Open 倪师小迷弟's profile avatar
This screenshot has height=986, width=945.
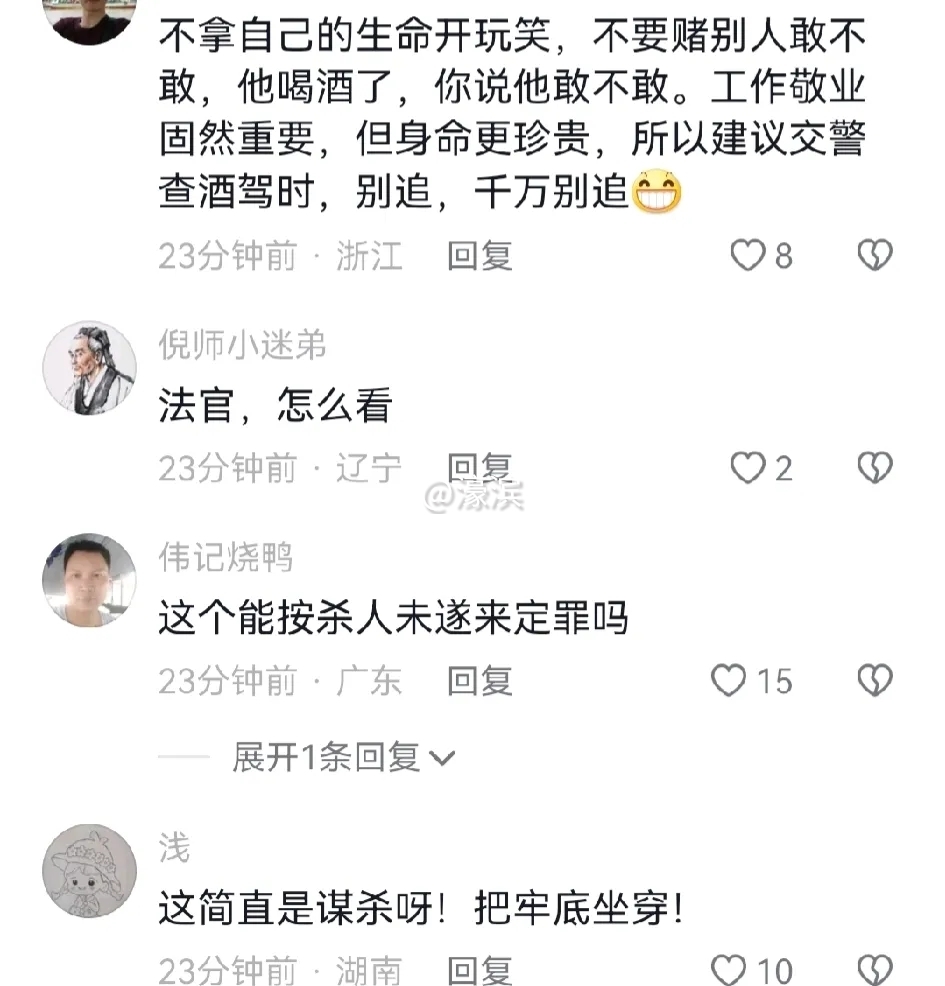tap(89, 367)
